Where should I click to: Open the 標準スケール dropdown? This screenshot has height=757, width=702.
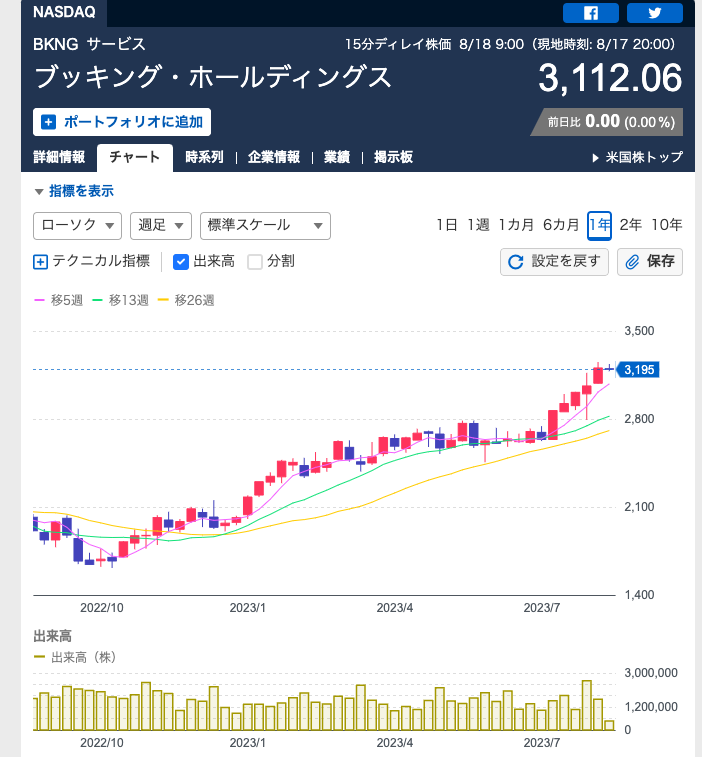click(x=265, y=226)
